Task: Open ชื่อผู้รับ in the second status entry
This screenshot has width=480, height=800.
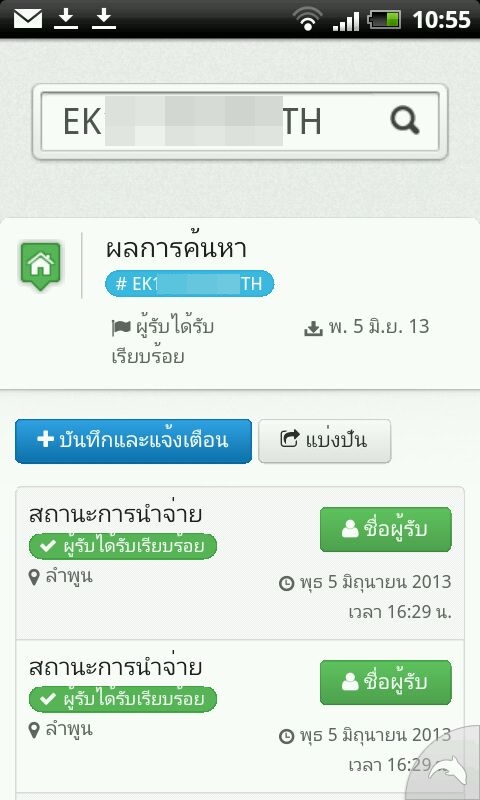Action: pos(386,683)
